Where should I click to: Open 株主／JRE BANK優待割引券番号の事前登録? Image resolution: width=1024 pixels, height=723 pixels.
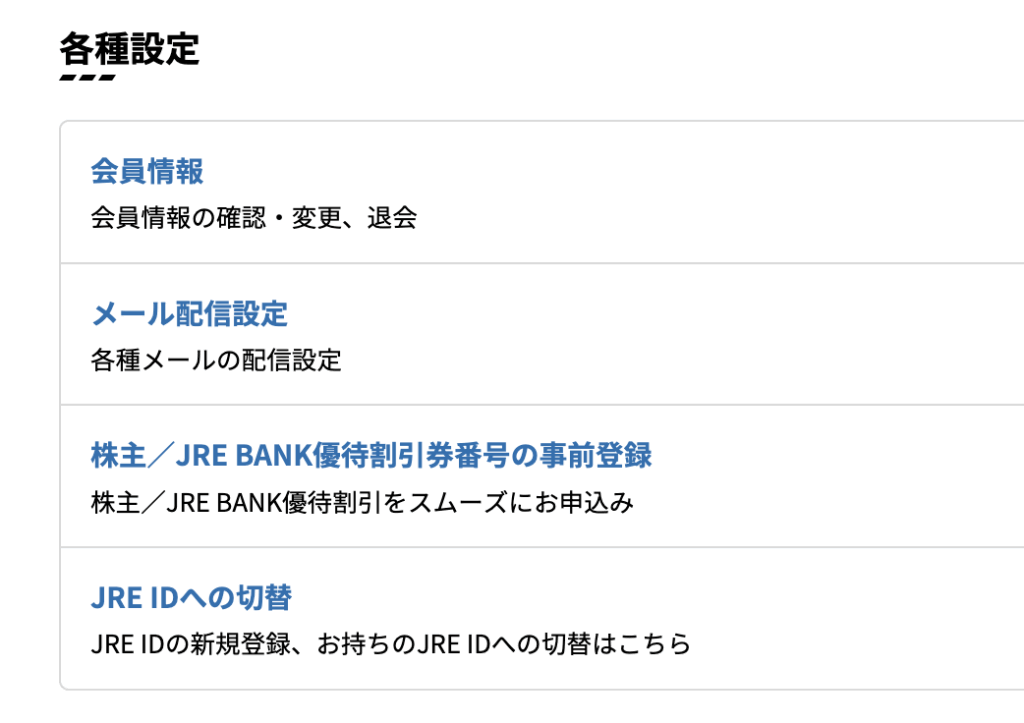coord(371,456)
